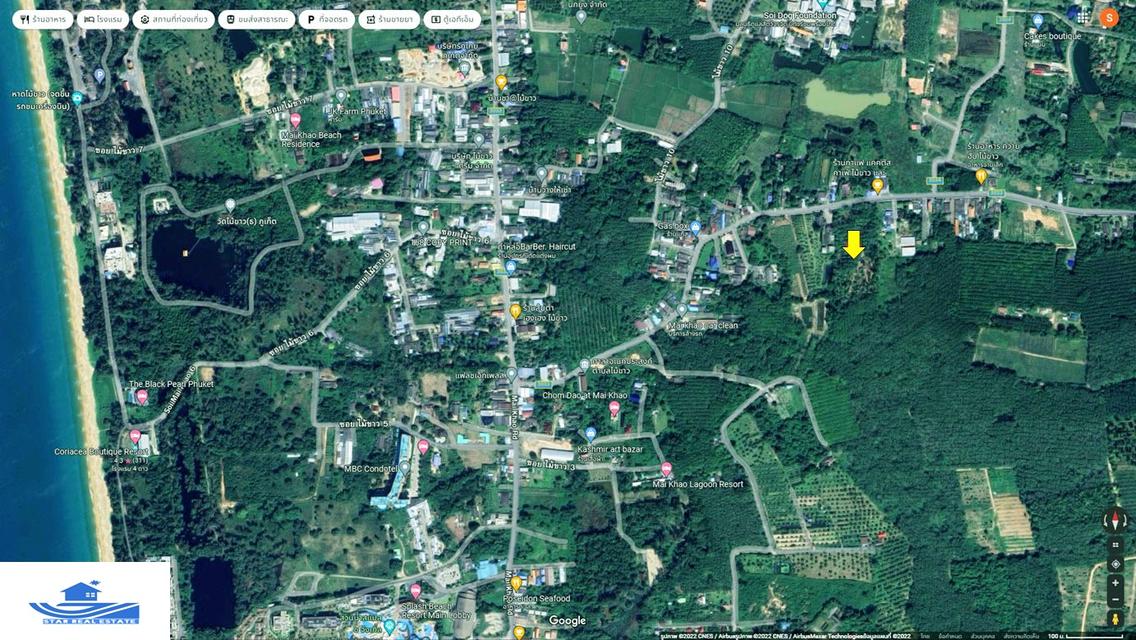Open the Mai Khao Lagoon Resort pin
Image resolution: width=1136 pixels, height=640 pixels.
pyautogui.click(x=666, y=469)
